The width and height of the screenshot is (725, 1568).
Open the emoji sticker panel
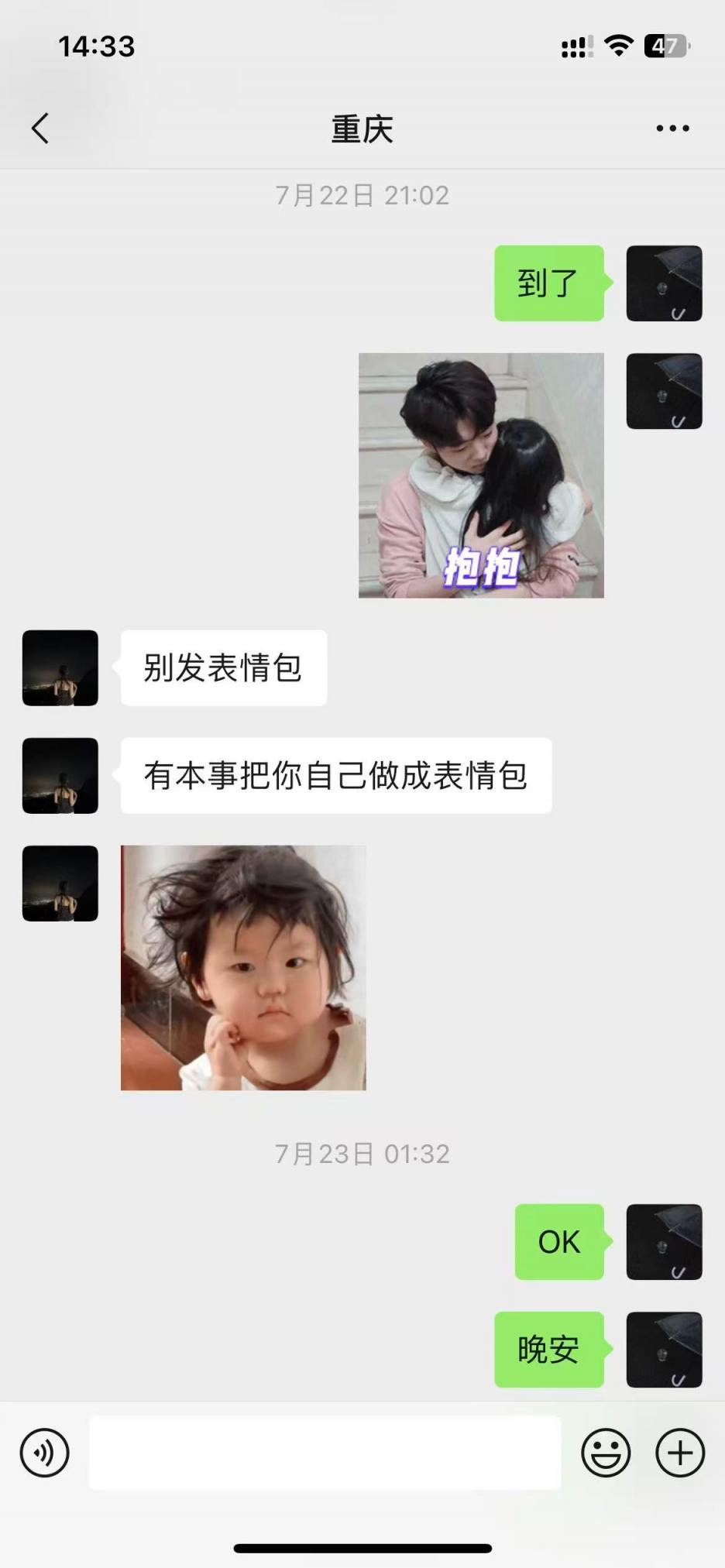point(606,1453)
